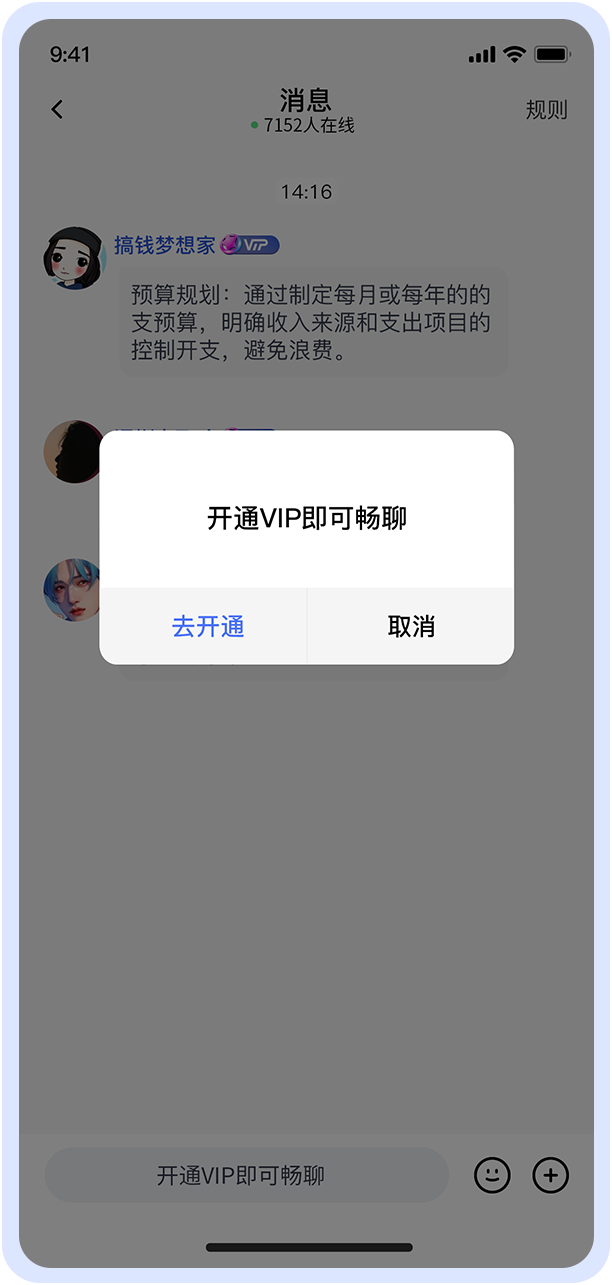Tap the 开通VIP即可畅聊 message input field
This screenshot has height=1285, width=612.
[246, 1175]
